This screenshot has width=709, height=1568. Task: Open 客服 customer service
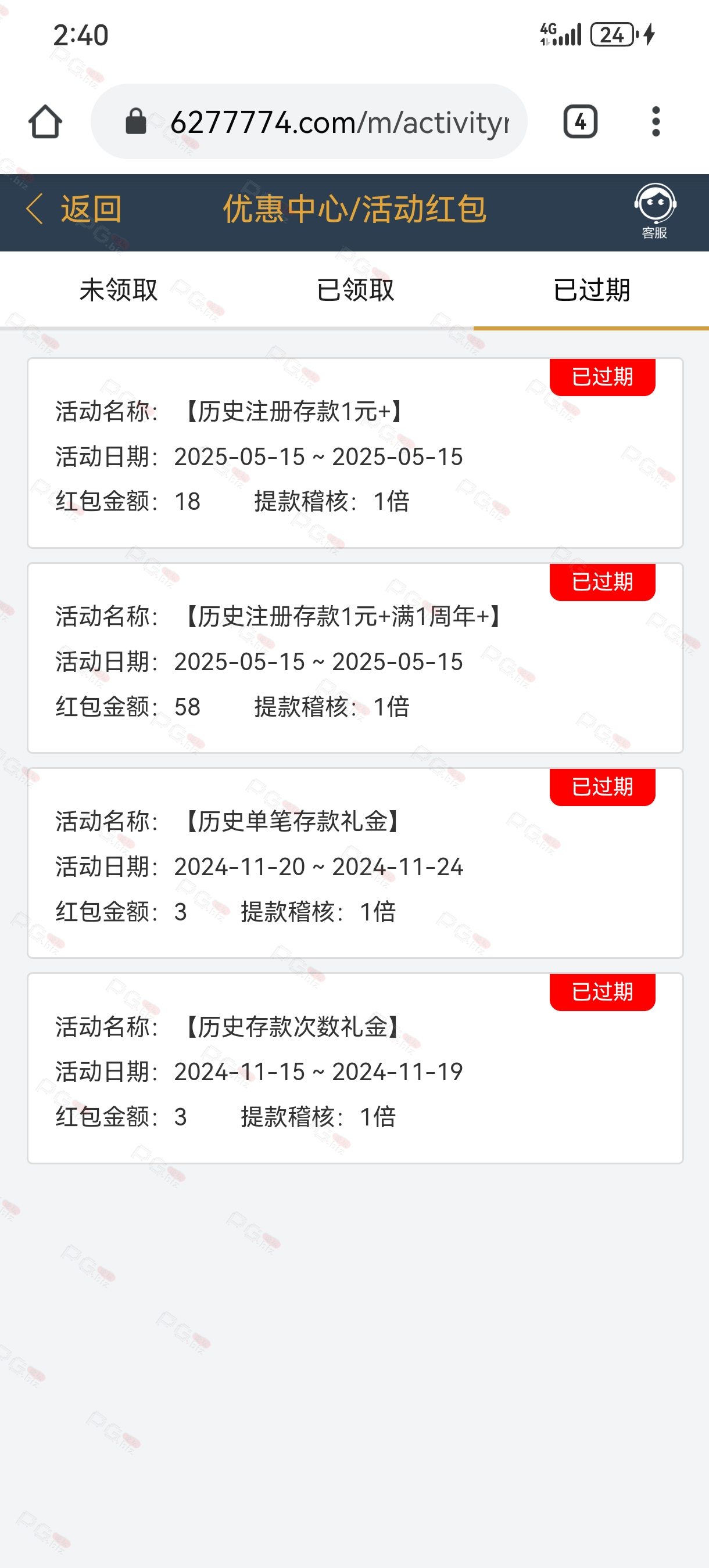click(x=655, y=212)
